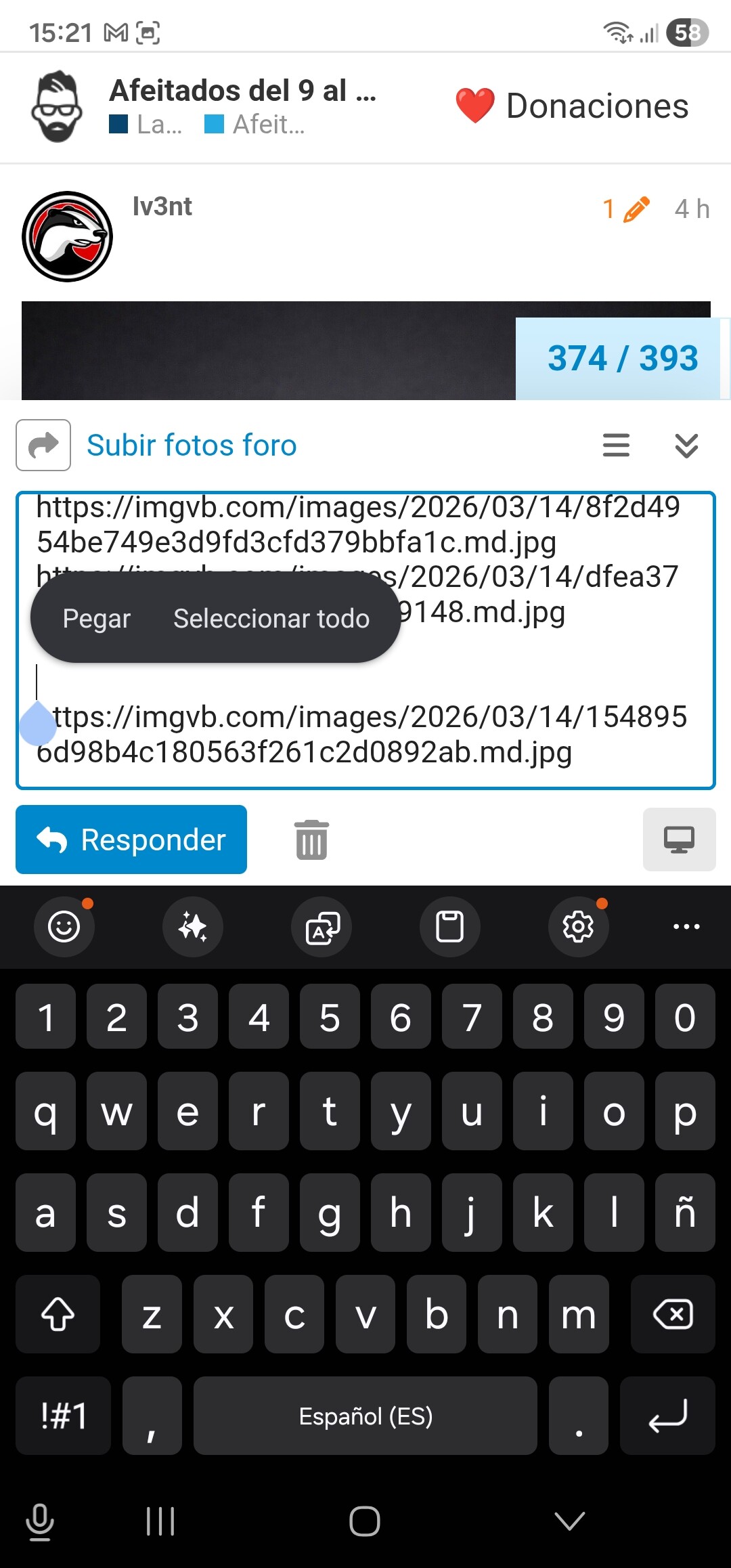Open keyboard clipboard button
731x1568 pixels.
pyautogui.click(x=449, y=926)
